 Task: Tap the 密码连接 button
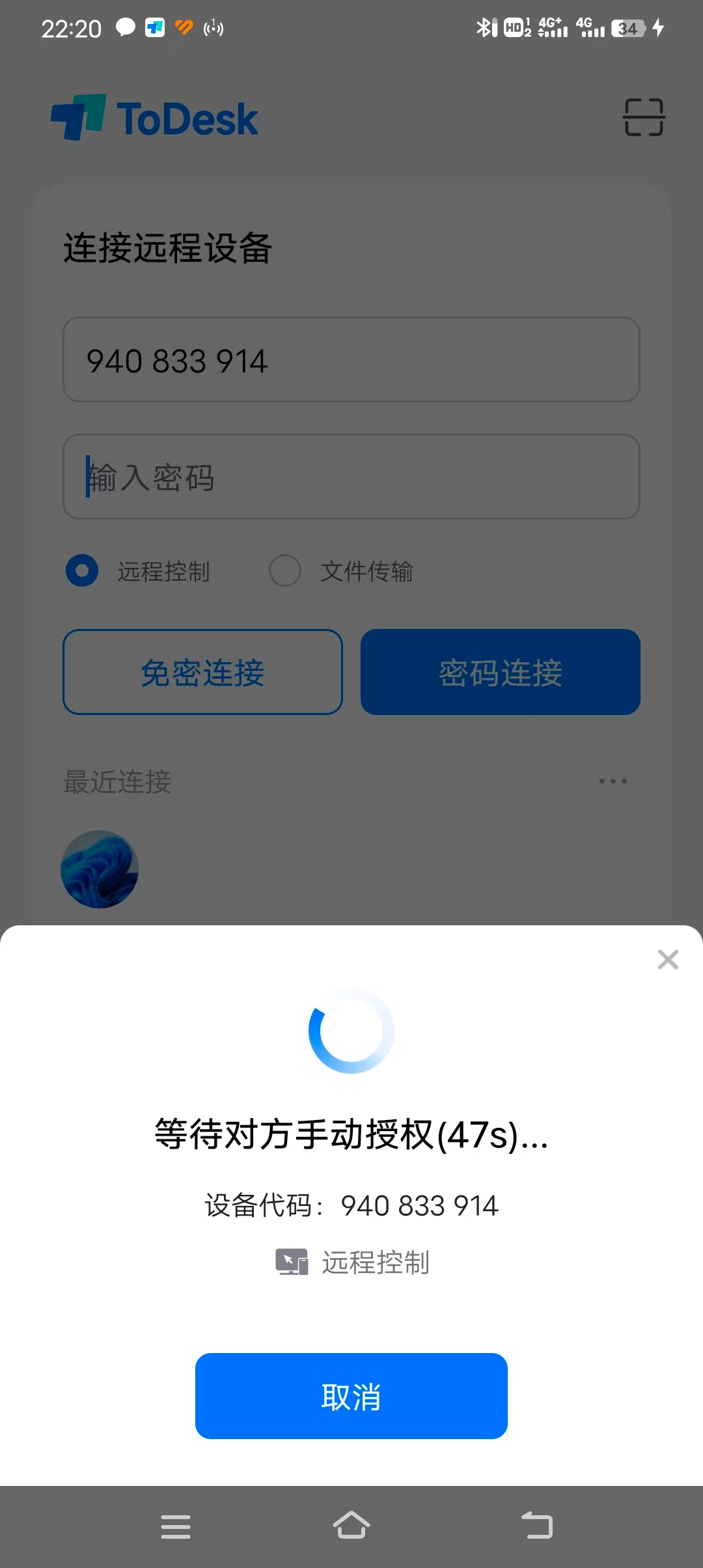point(500,672)
